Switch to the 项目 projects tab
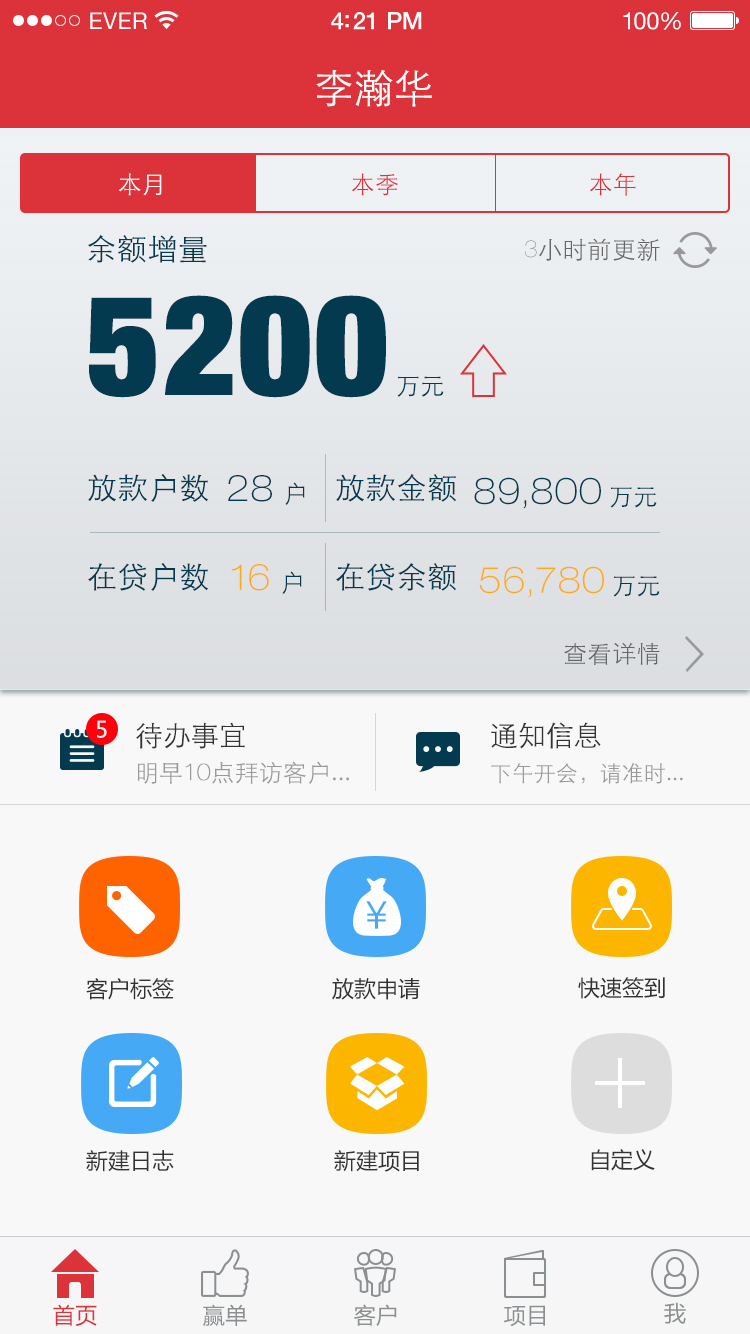 pos(525,1287)
